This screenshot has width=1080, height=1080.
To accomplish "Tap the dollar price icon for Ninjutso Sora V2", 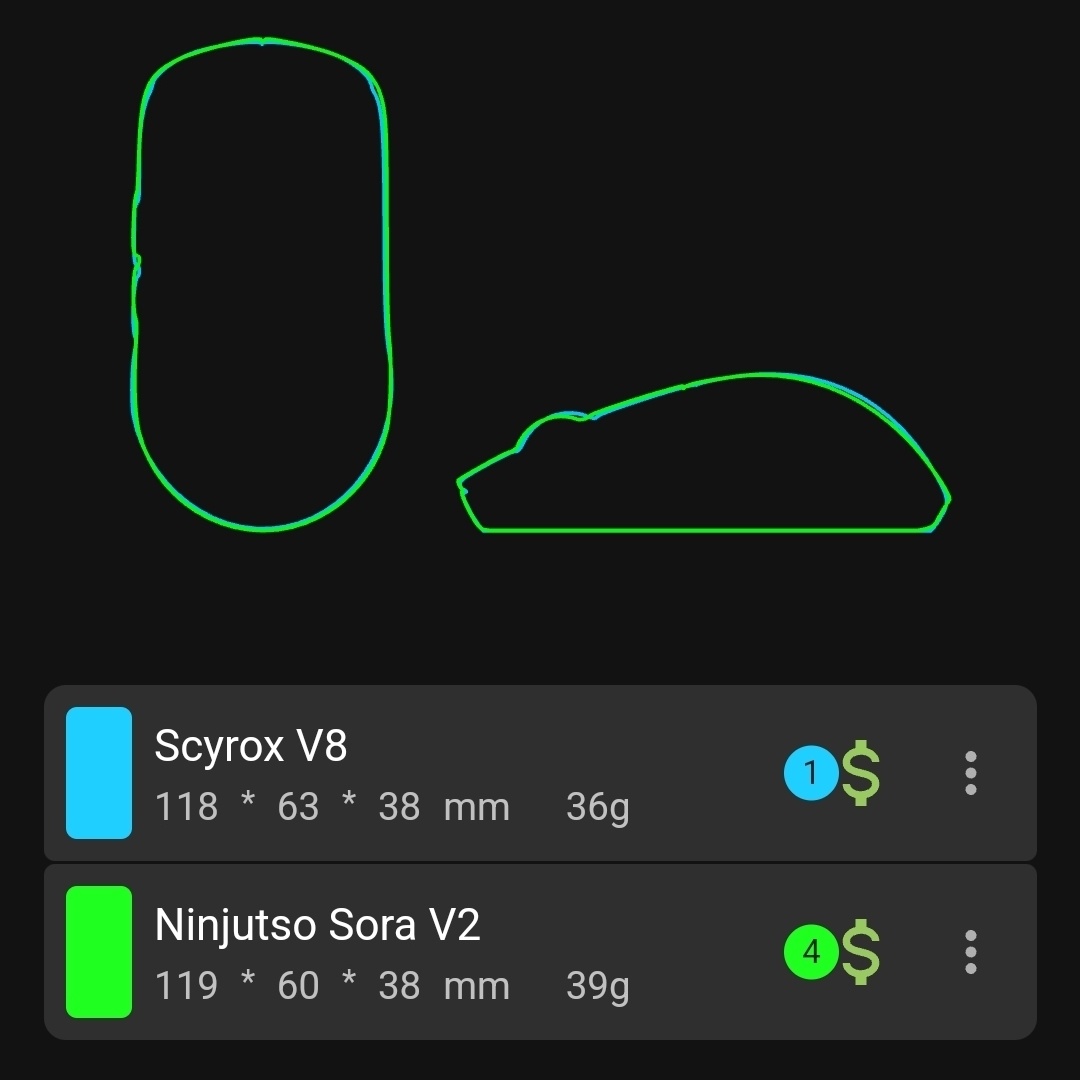I will (860, 952).
